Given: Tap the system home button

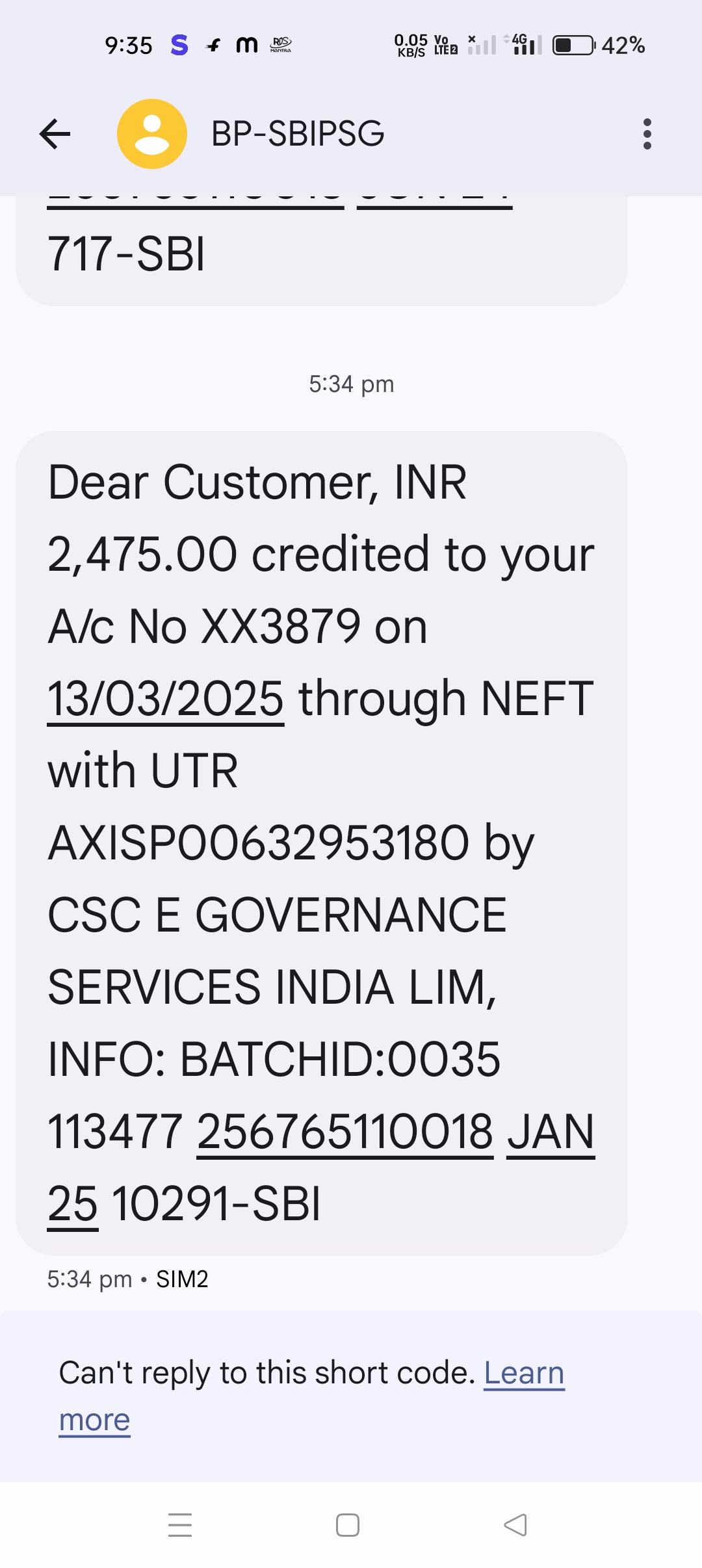Looking at the screenshot, I should tap(348, 1525).
